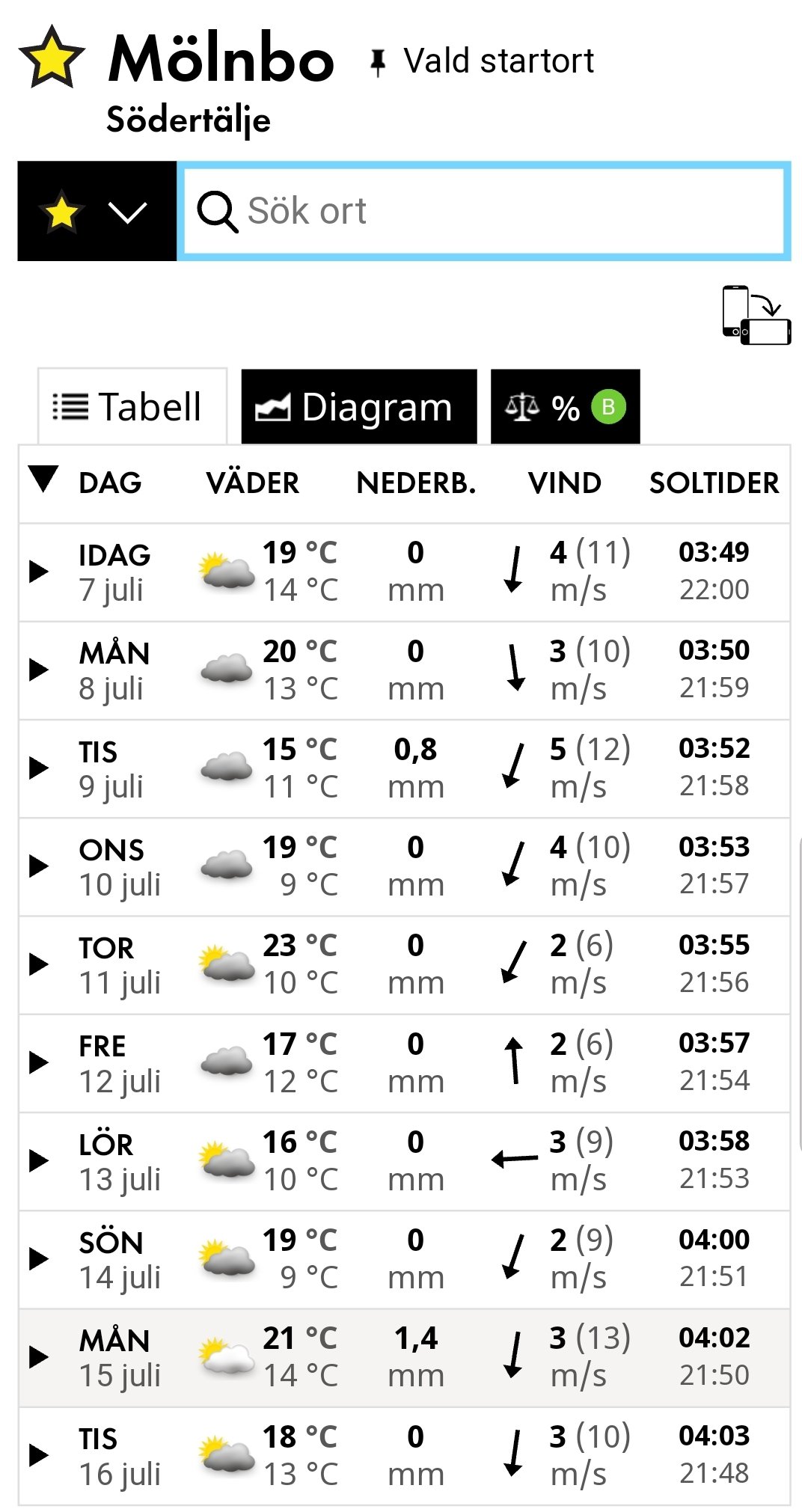This screenshot has width=802, height=1512.
Task: Open the favorites dropdown with star
Action: click(x=97, y=211)
